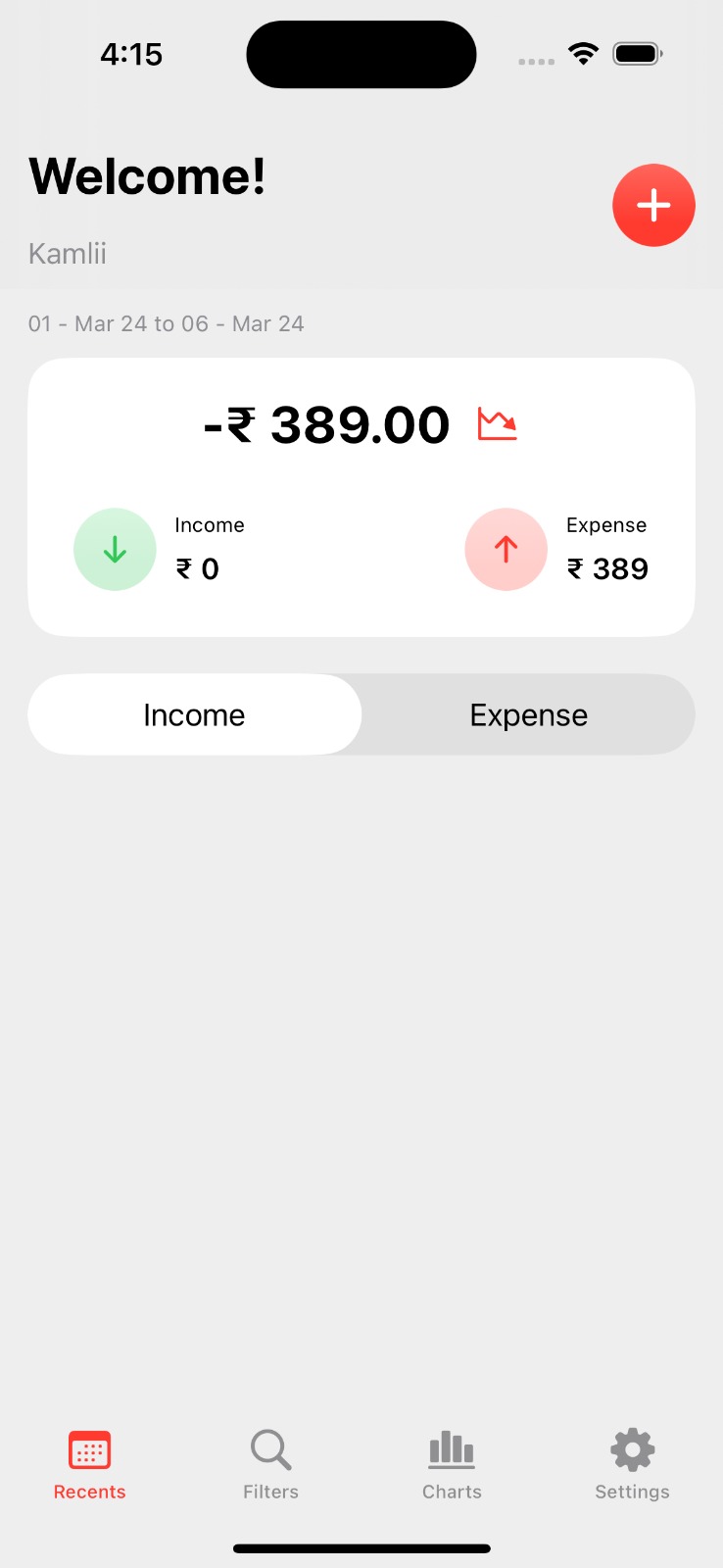Add a new transaction with the plus button
Screen dimensions: 723x1568
(653, 205)
